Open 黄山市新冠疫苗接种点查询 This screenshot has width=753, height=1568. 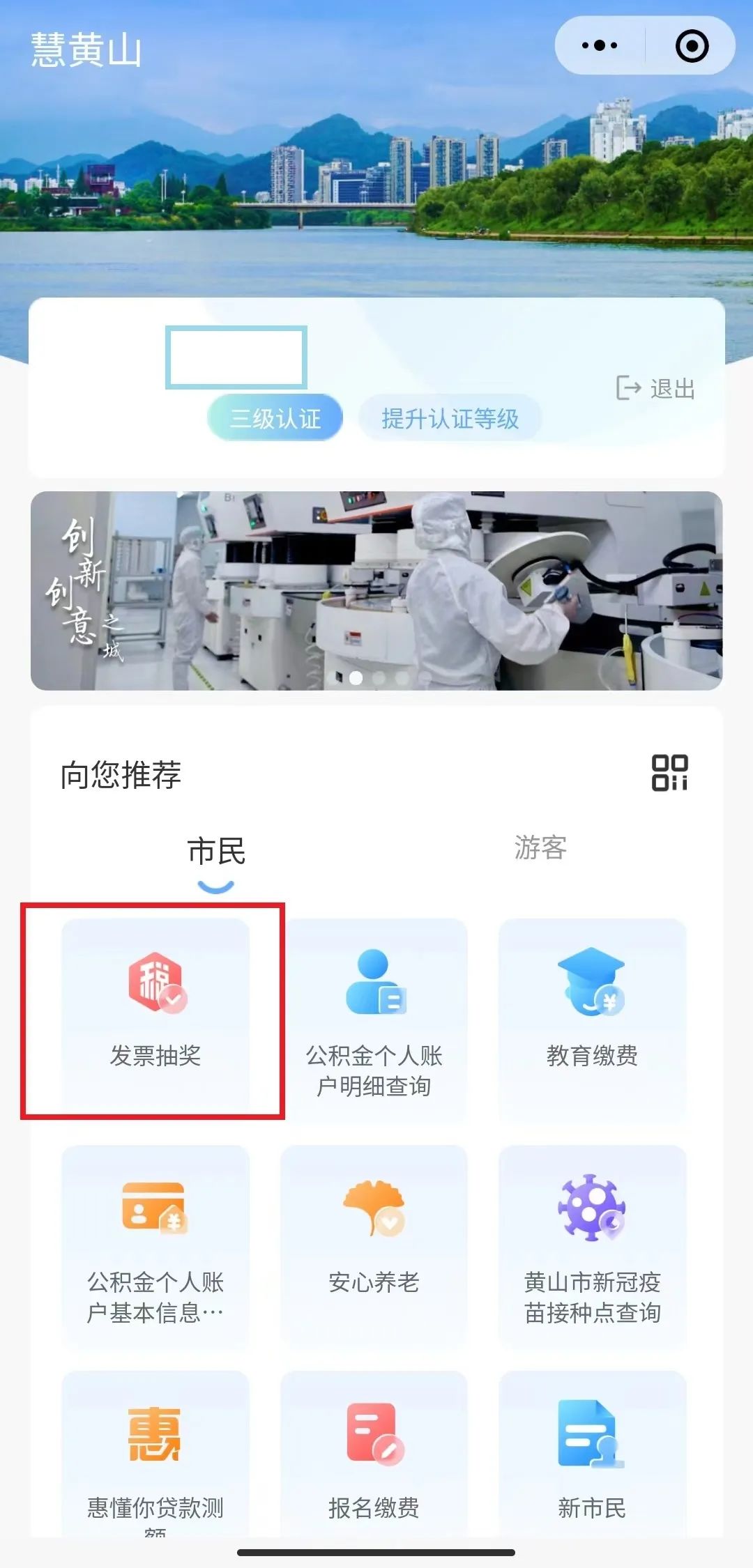[592, 1246]
